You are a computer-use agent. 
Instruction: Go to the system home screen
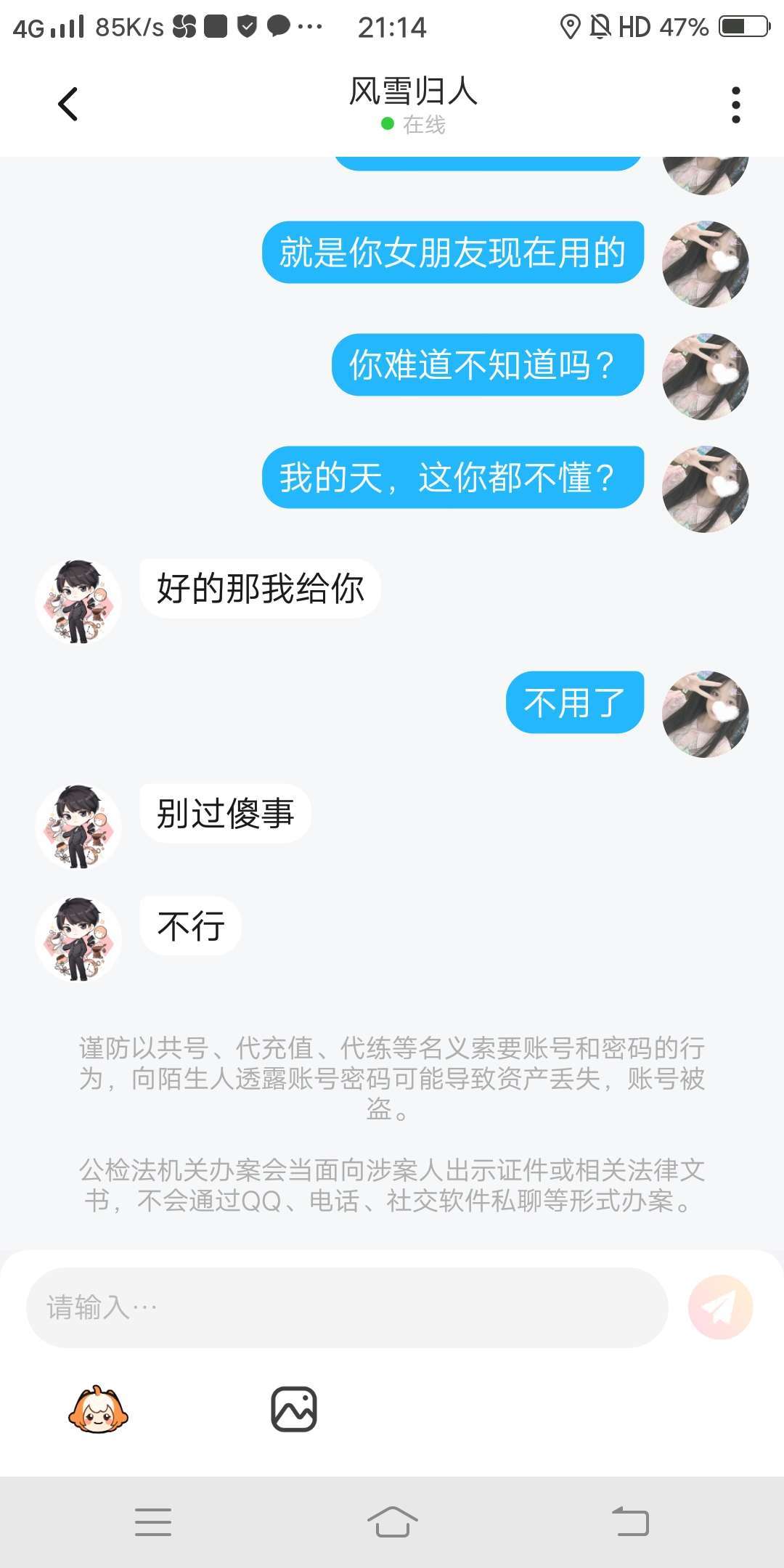point(392,1522)
